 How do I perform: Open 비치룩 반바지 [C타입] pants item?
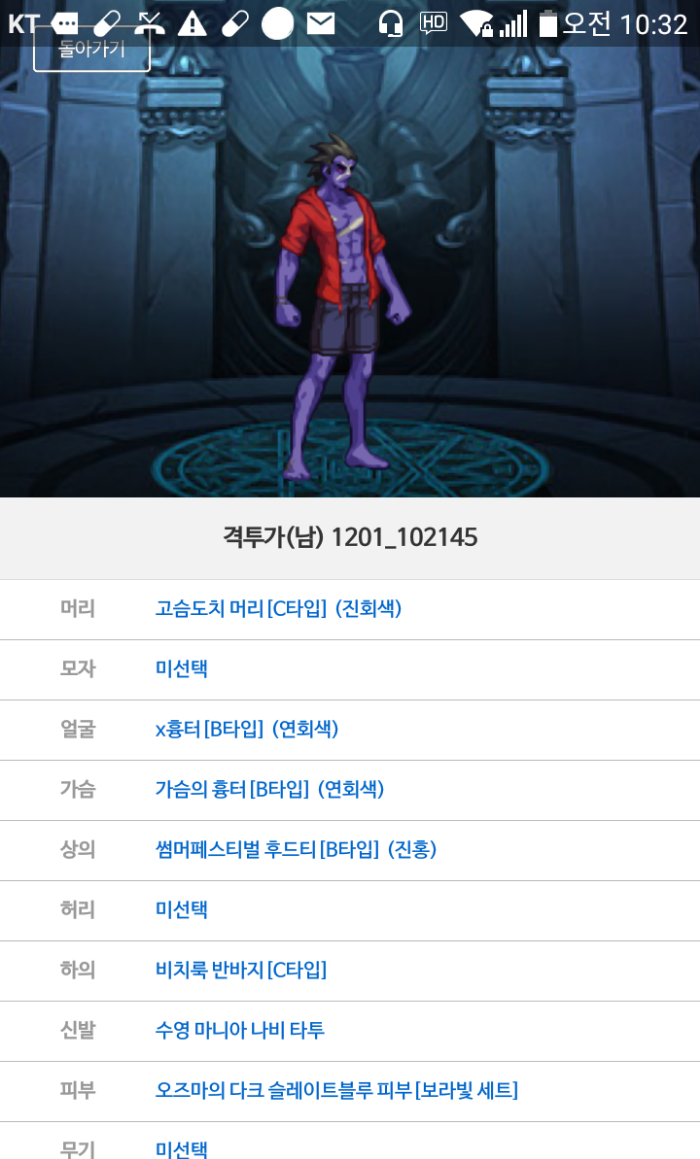(x=241, y=970)
